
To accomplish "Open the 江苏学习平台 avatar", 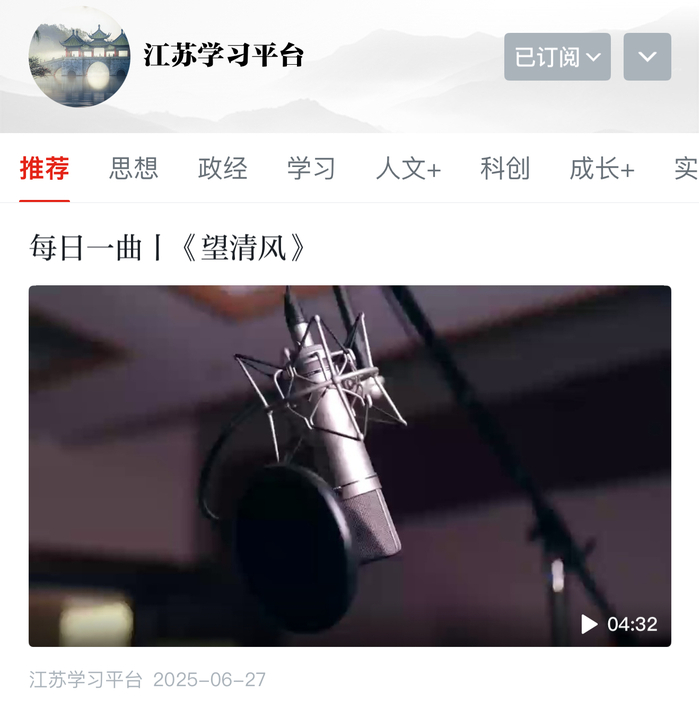I will [79, 56].
